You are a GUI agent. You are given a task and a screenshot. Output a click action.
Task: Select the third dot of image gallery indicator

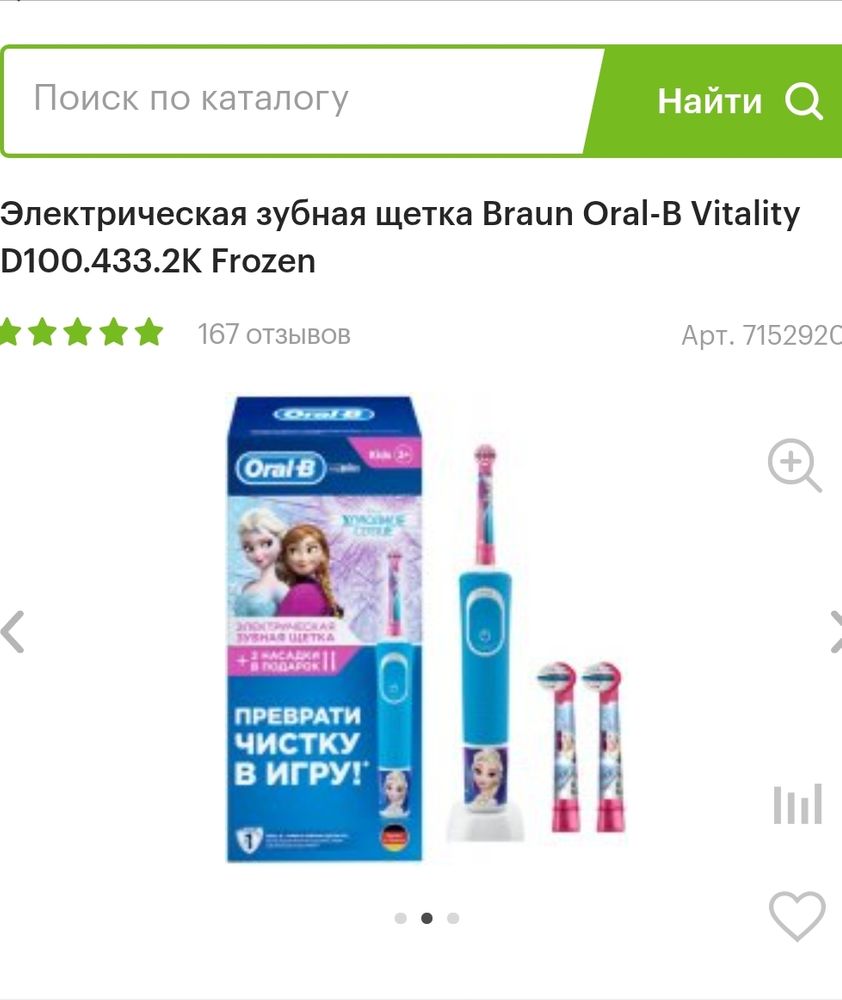pos(453,918)
